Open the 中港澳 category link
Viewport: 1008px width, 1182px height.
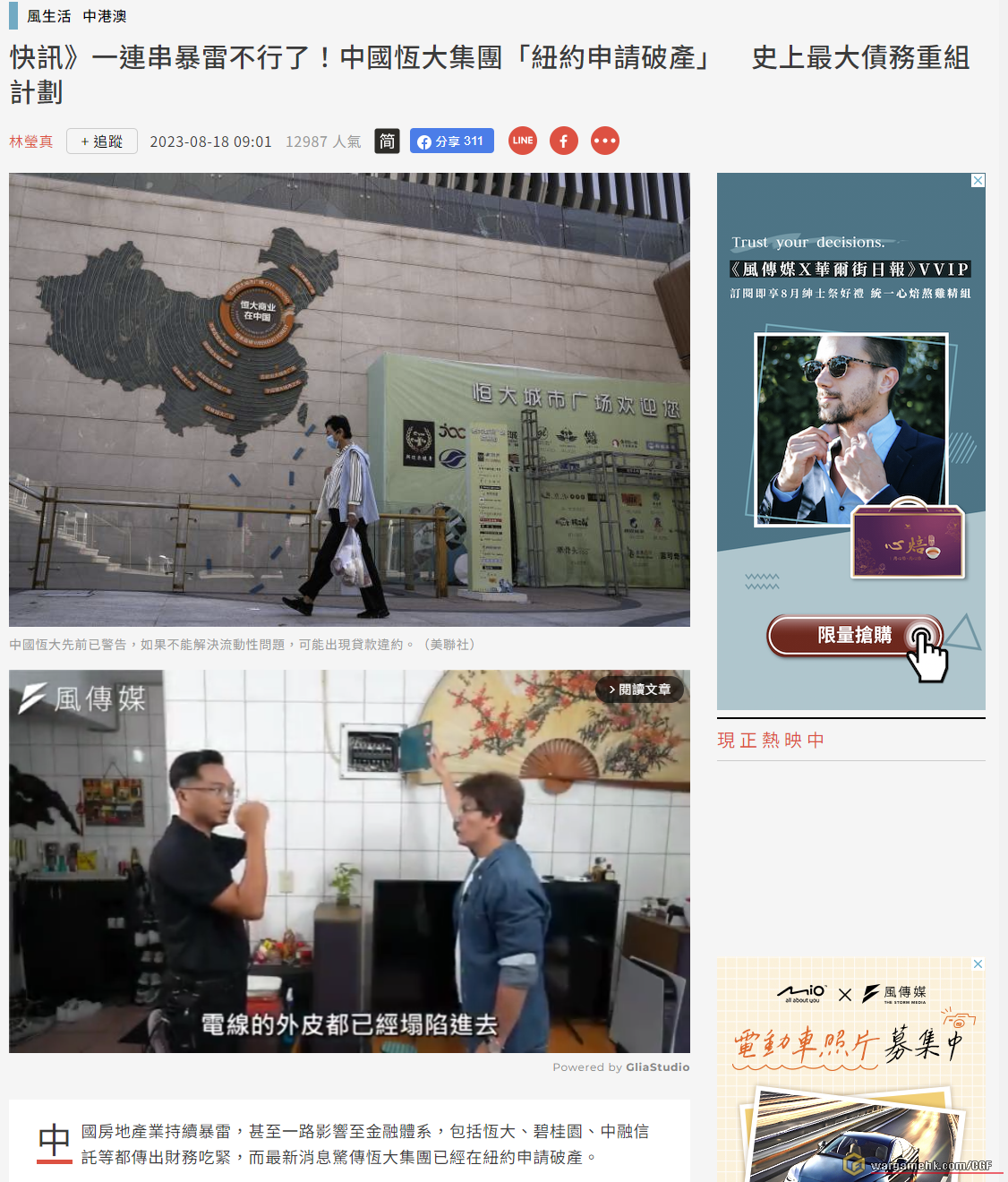pyautogui.click(x=105, y=16)
